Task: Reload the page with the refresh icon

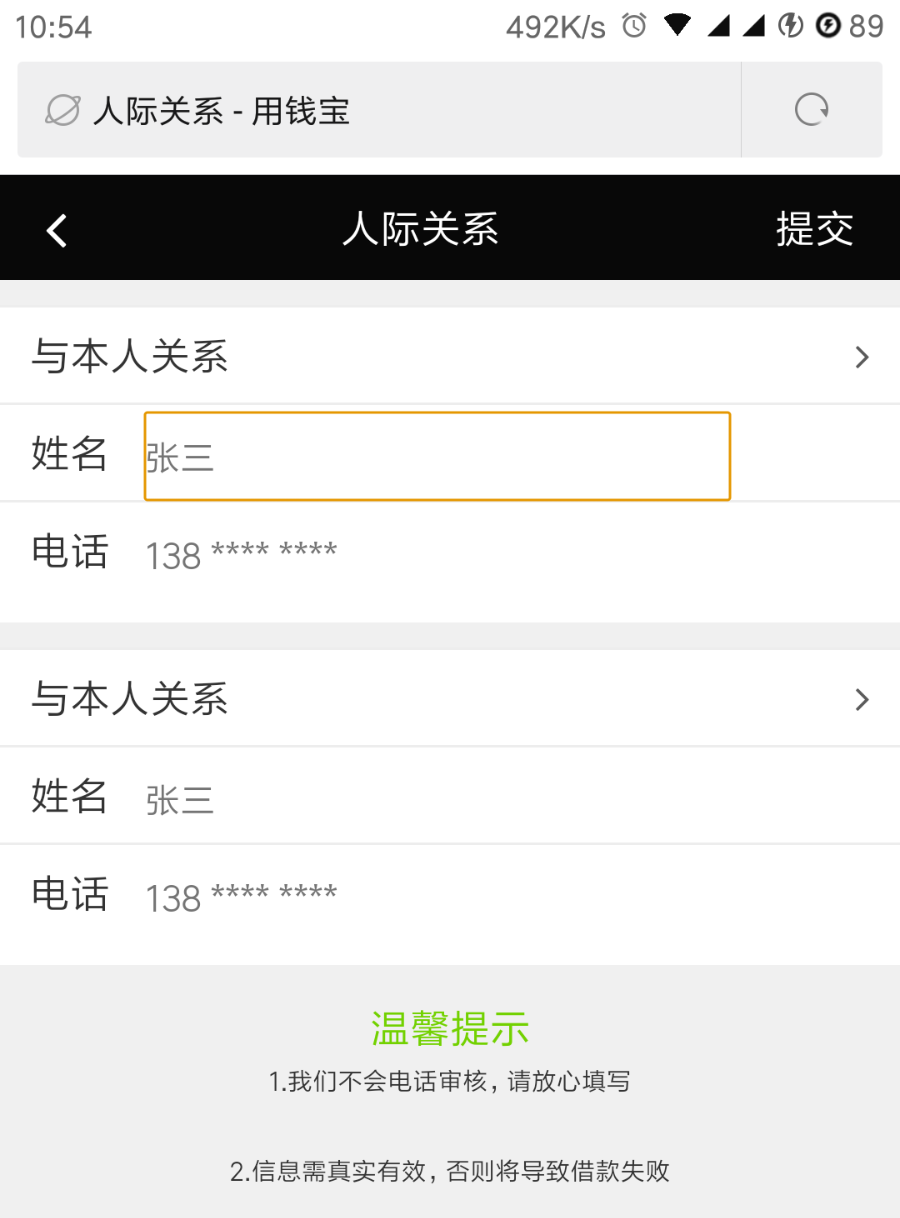Action: pos(811,109)
